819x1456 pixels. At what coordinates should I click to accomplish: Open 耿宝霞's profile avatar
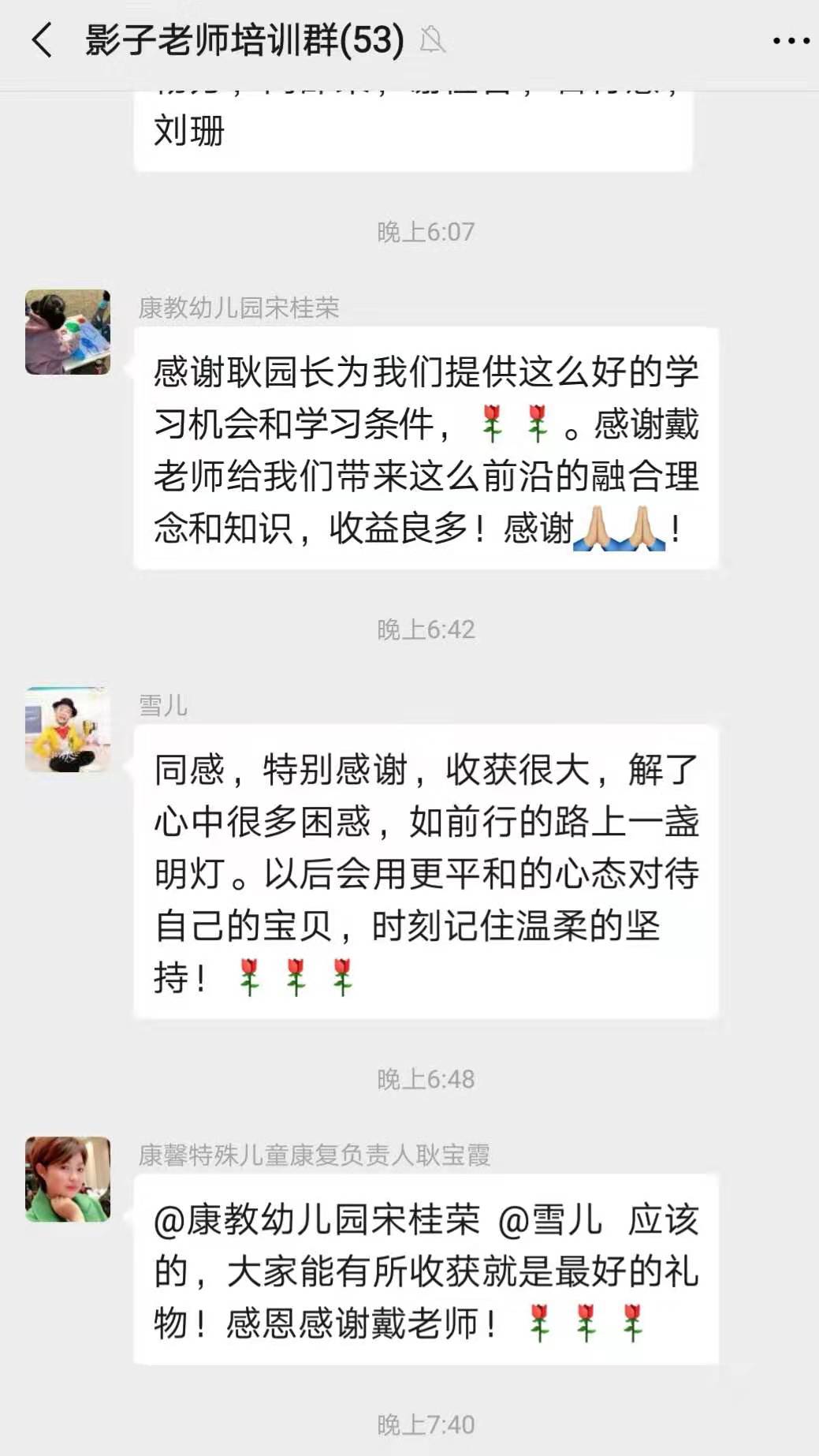68,1179
